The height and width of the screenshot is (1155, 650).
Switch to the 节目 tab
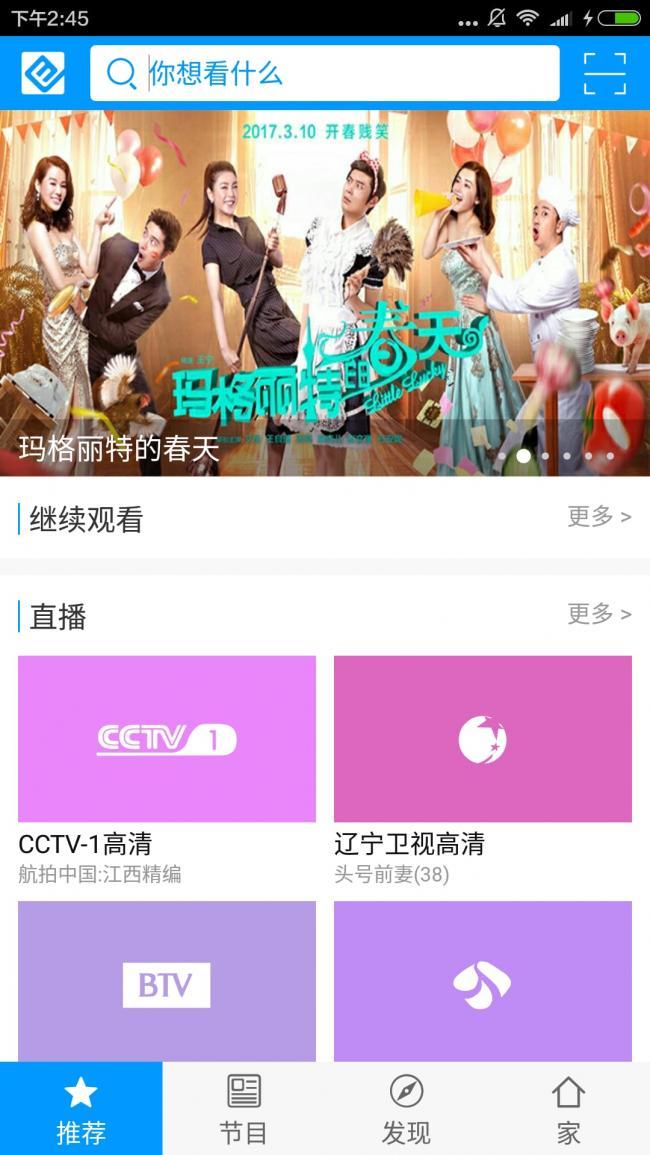coord(243,1109)
